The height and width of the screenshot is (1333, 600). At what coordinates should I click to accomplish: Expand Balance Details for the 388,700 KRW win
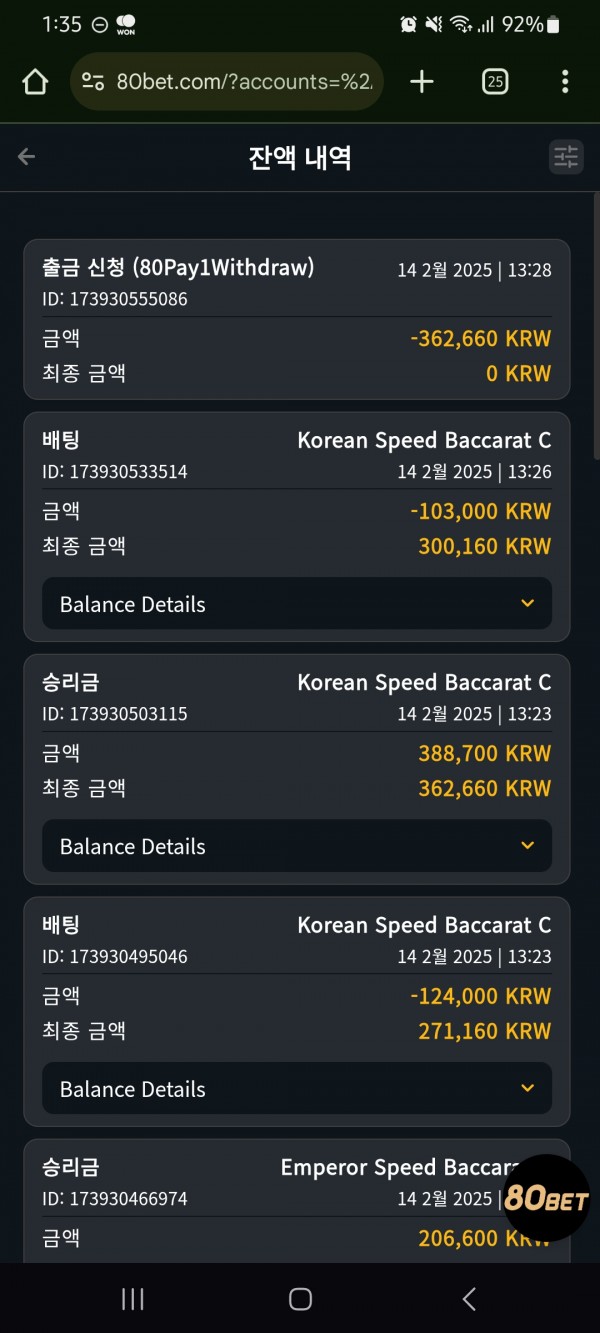click(297, 846)
